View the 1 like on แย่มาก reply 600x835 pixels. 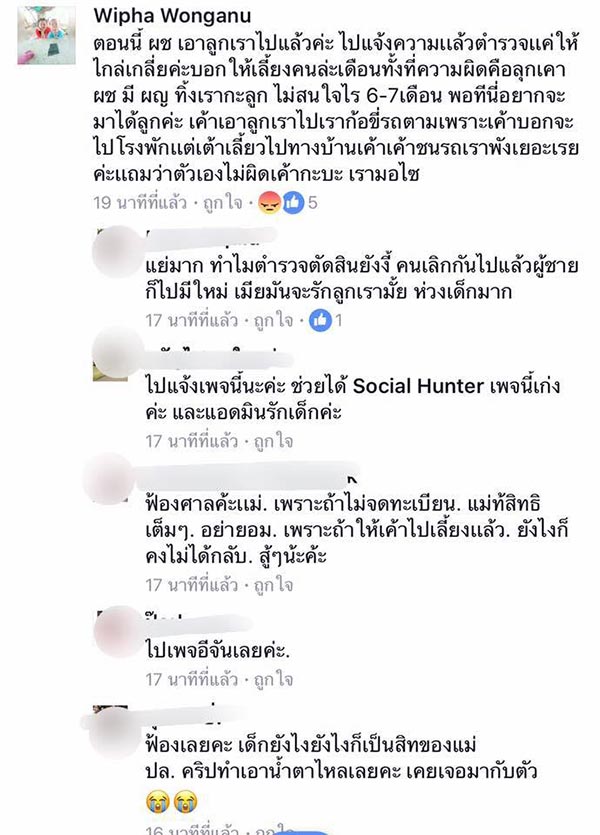(x=326, y=320)
